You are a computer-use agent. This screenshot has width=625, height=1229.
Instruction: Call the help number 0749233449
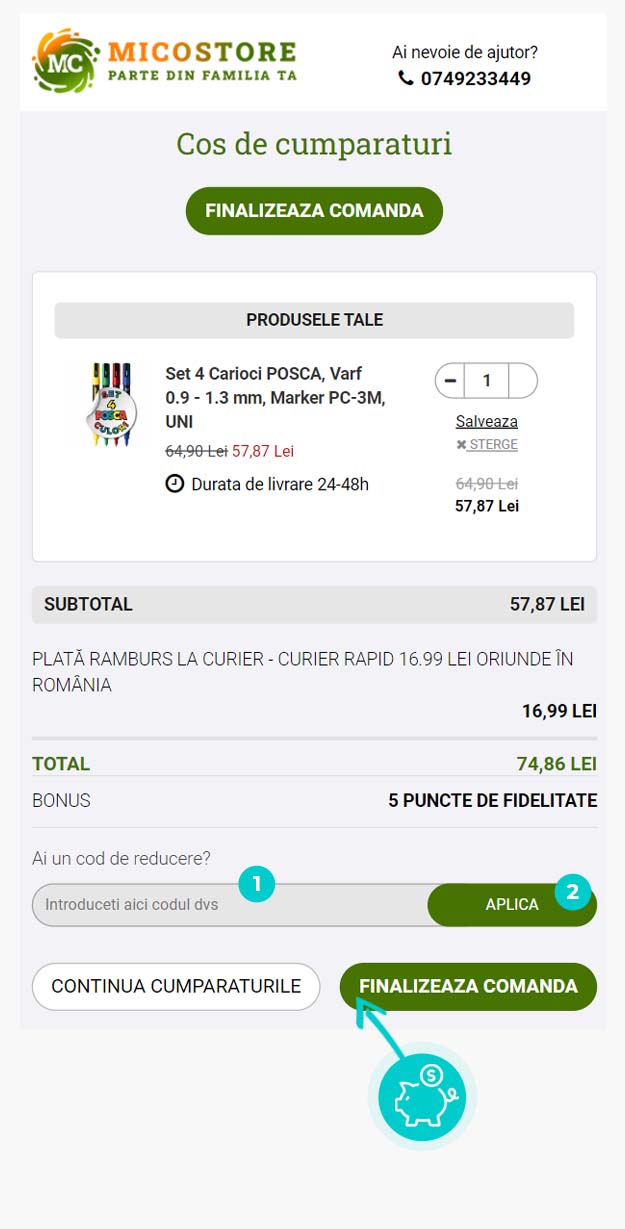(475, 78)
